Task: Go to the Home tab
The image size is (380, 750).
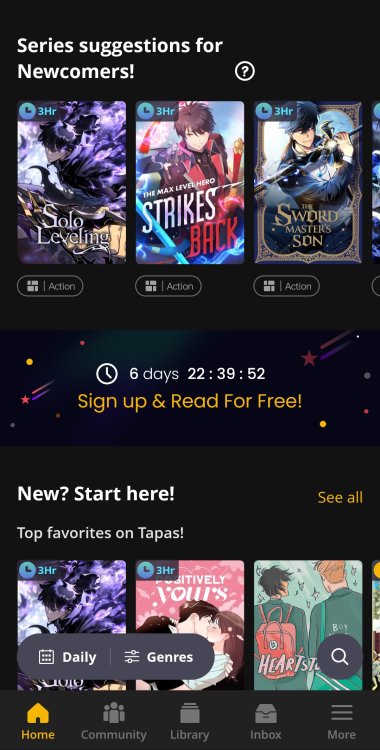Action: click(38, 721)
